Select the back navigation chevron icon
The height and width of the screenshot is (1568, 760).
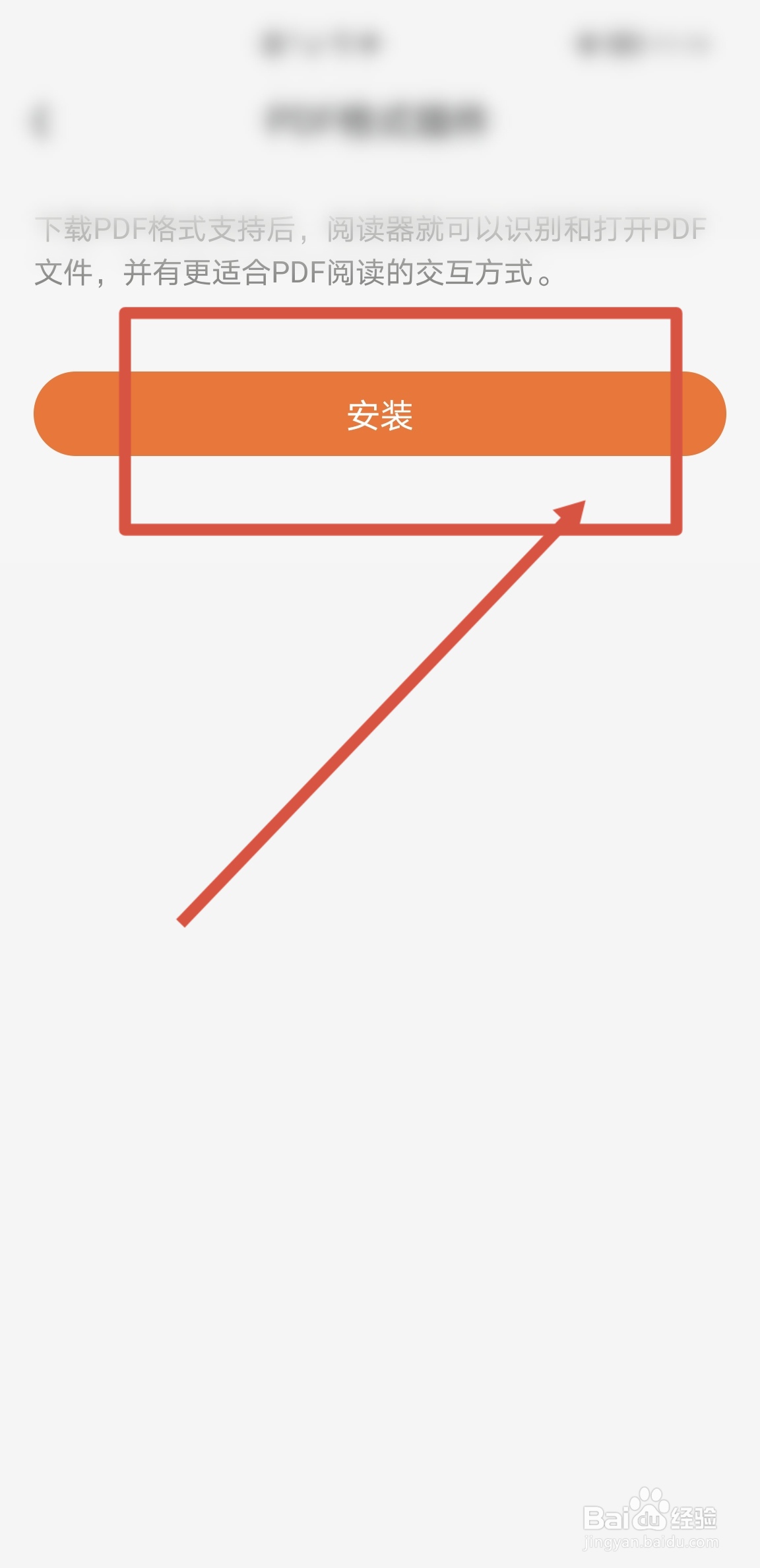pyautogui.click(x=40, y=122)
